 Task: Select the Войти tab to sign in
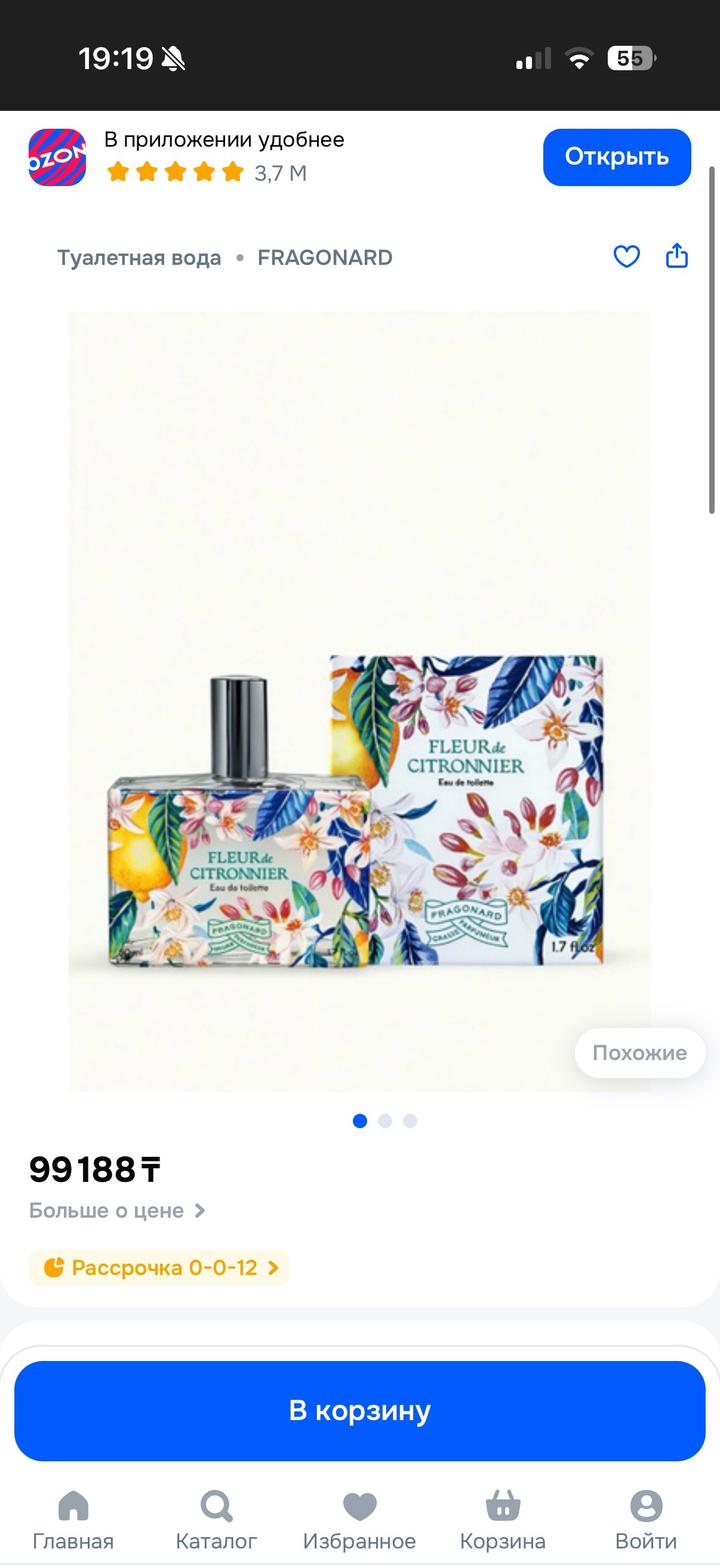(x=646, y=1520)
